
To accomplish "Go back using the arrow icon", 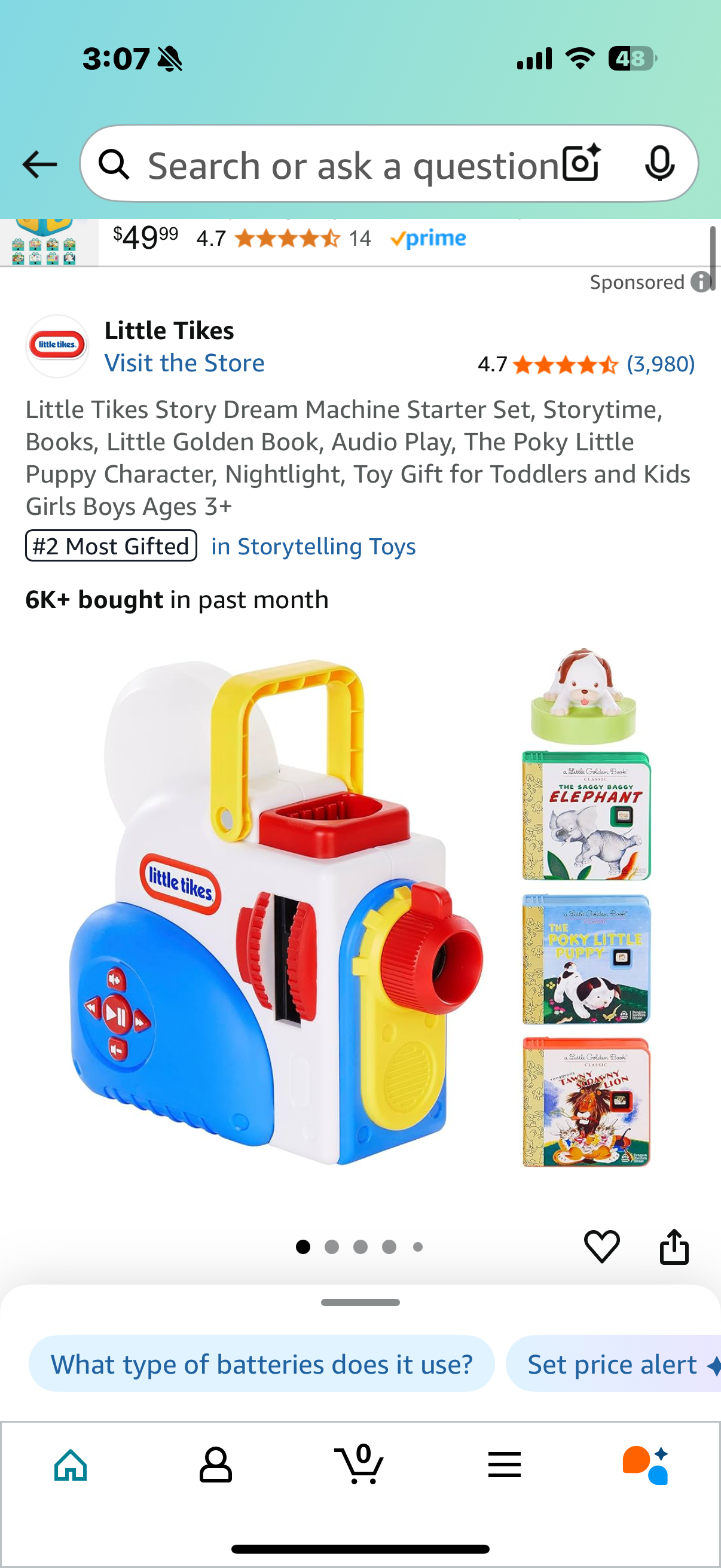I will pyautogui.click(x=39, y=165).
